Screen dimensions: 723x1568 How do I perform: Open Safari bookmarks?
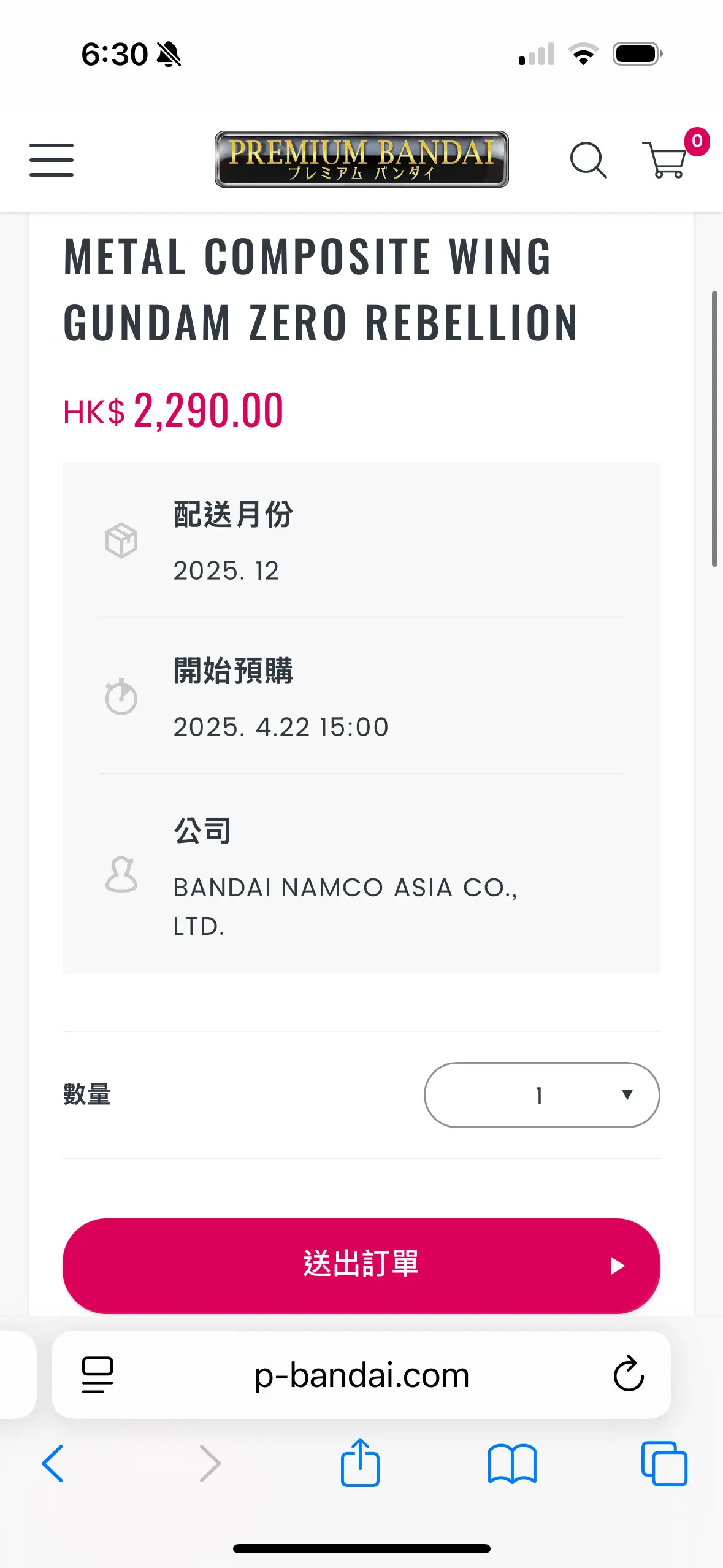coord(512,1464)
